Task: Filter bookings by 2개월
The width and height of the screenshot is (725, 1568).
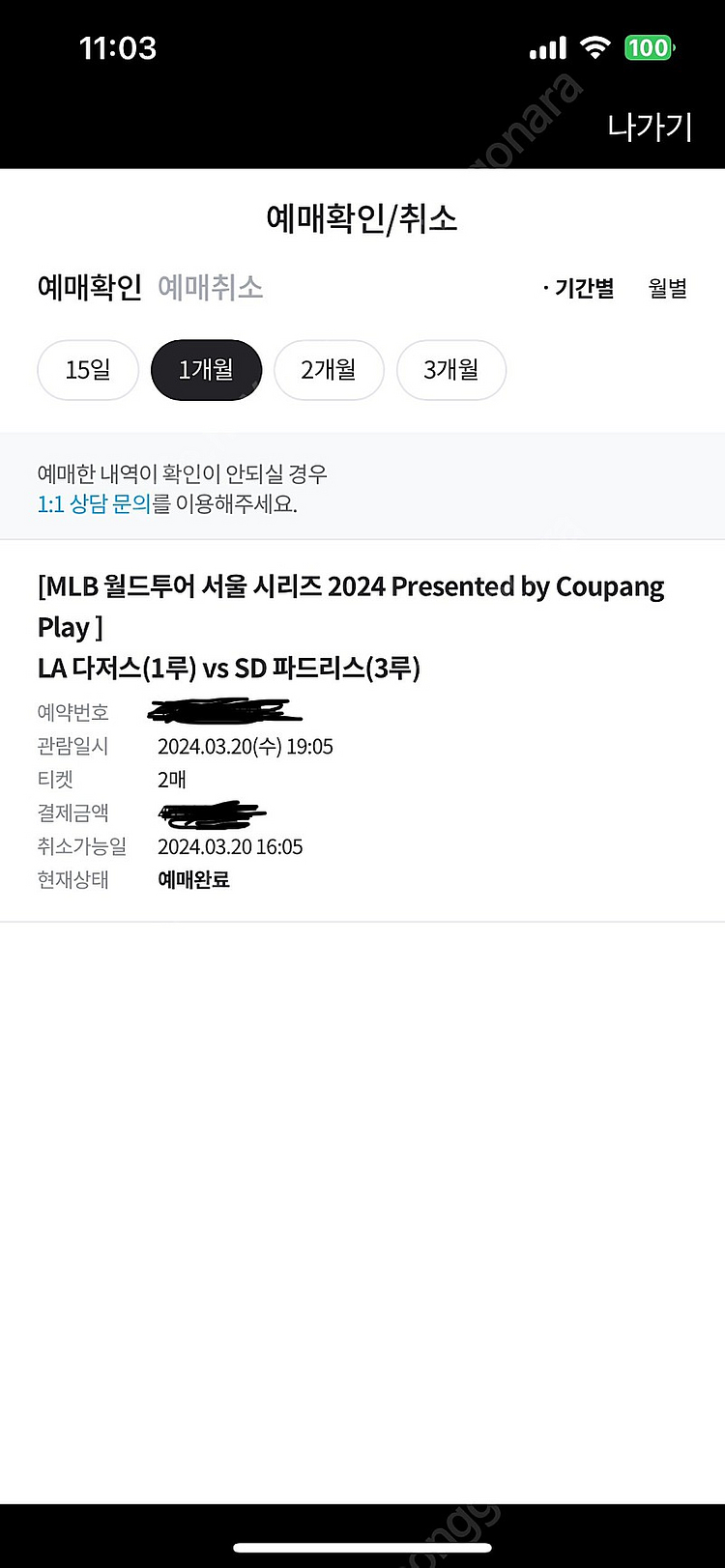Action: click(x=329, y=370)
